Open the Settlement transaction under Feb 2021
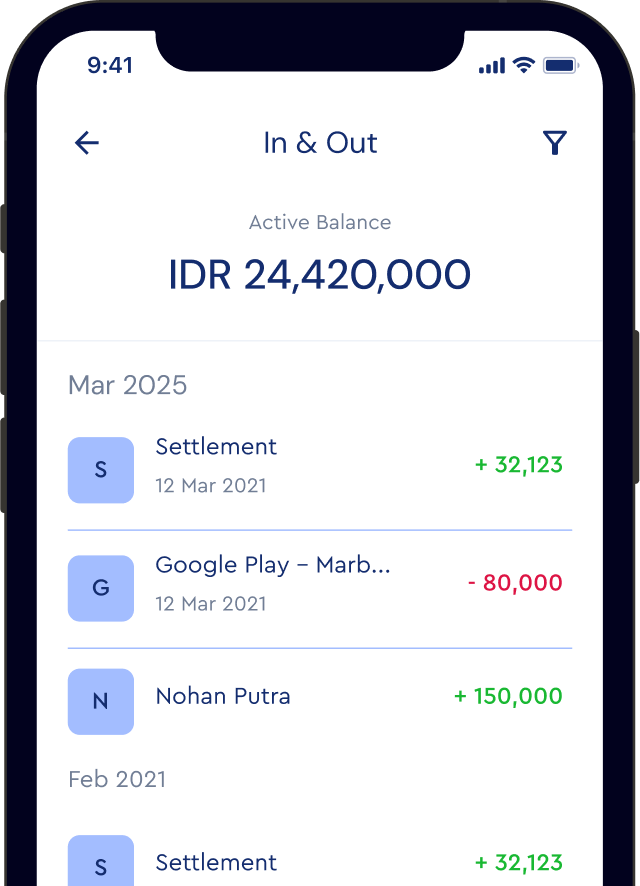 click(318, 863)
